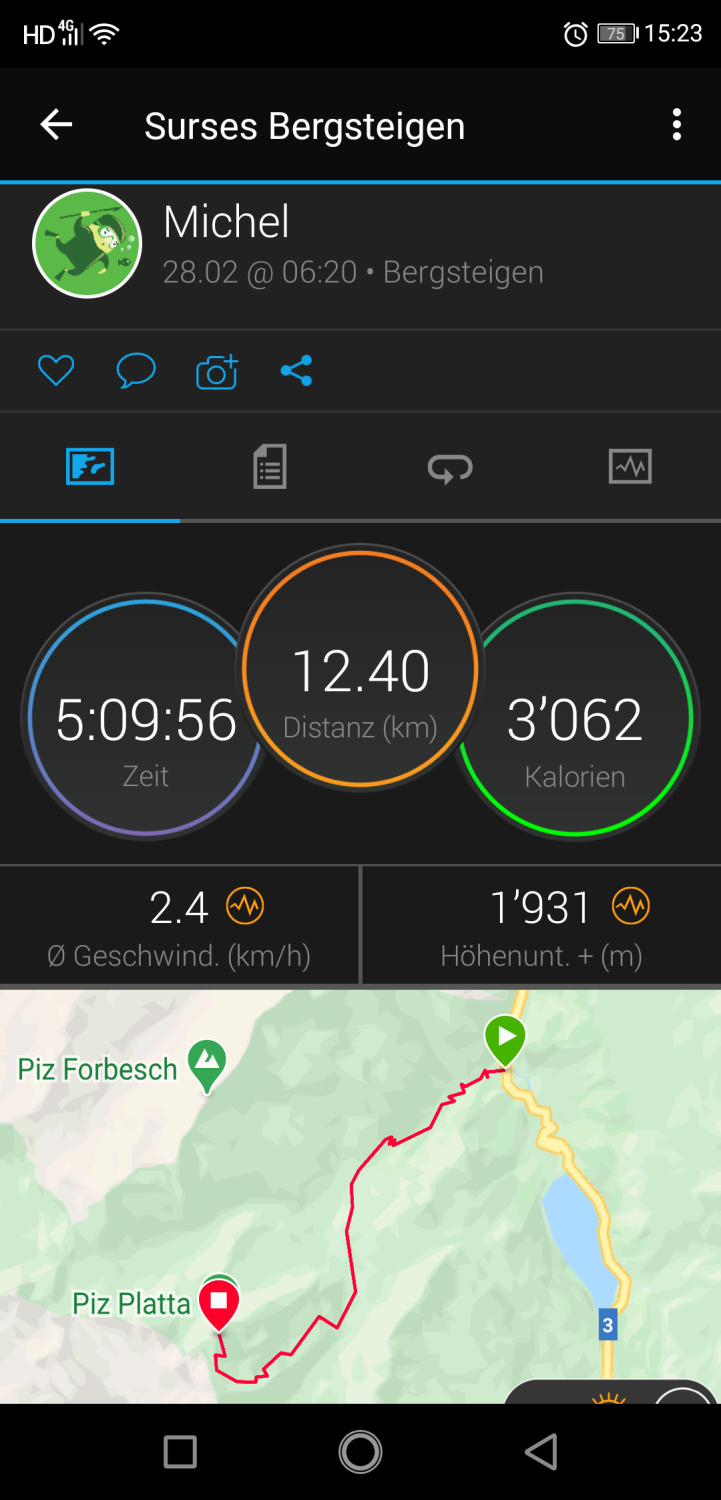Switch to the details list tab
721x1500 pixels.
coord(270,467)
